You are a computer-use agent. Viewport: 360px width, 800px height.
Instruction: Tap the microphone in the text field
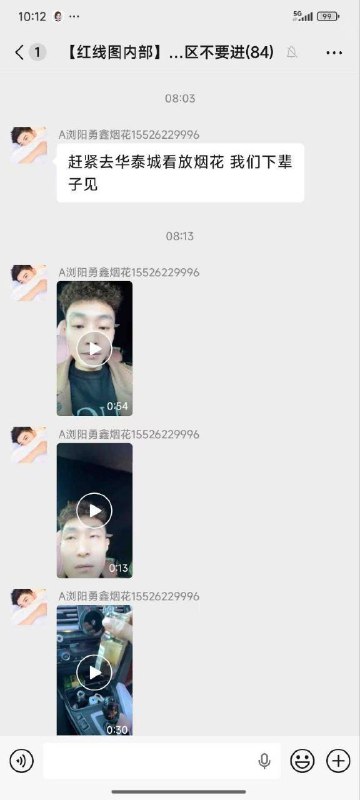pos(264,761)
